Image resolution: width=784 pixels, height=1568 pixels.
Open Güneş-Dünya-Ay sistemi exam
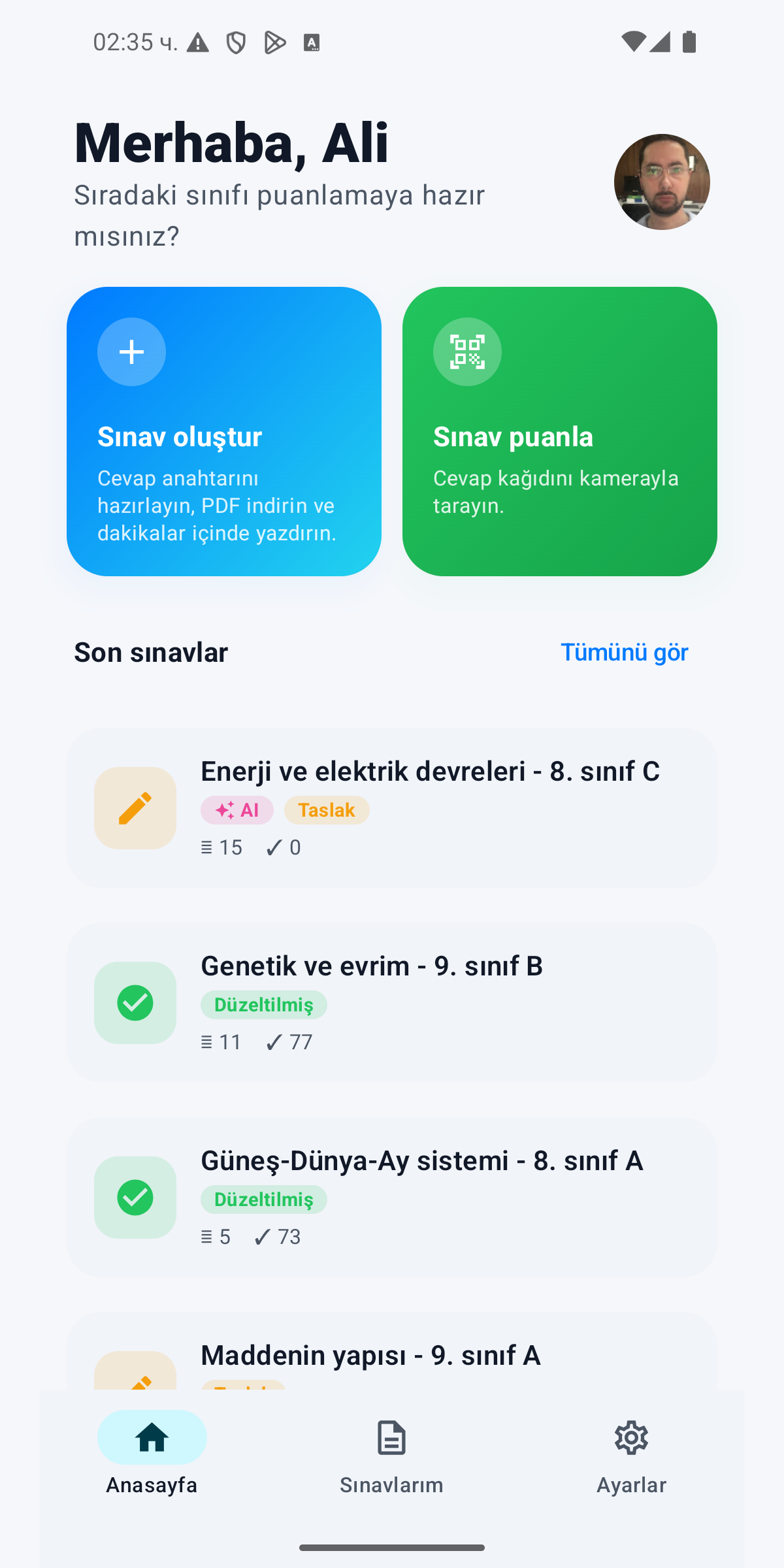pyautogui.click(x=392, y=1197)
